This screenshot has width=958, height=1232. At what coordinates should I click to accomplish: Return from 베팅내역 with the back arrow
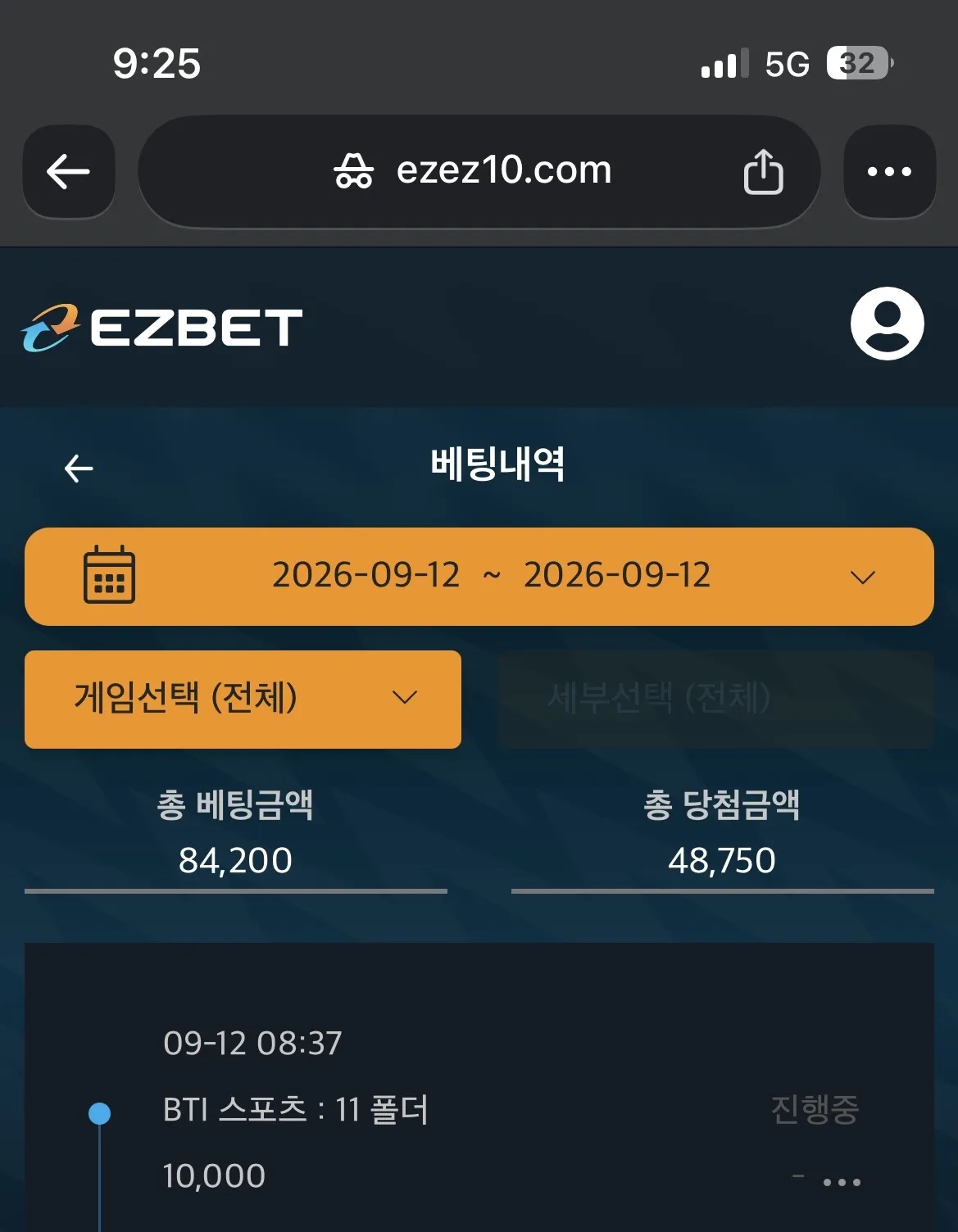click(x=79, y=468)
